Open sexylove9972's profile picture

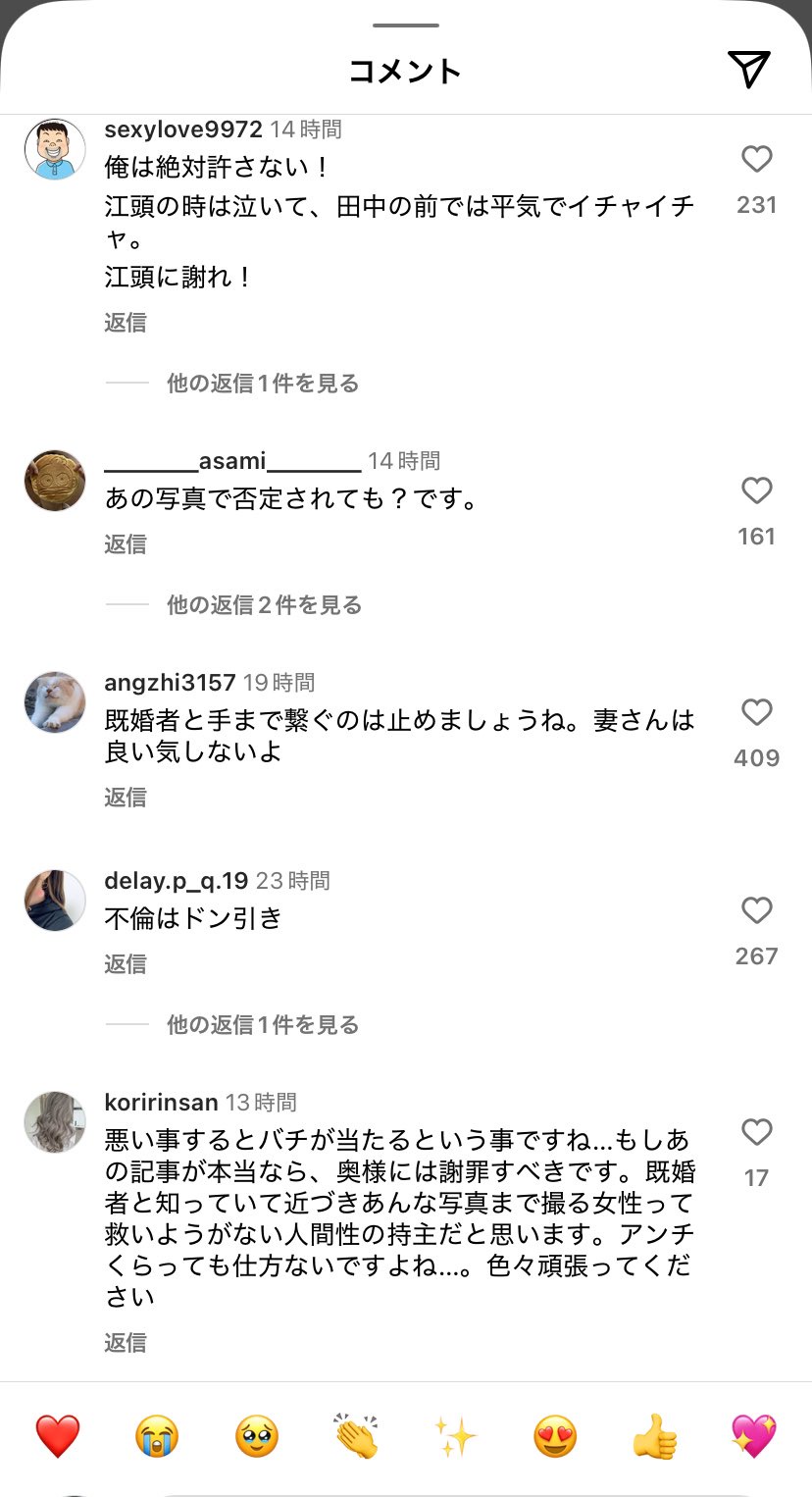coord(55,149)
